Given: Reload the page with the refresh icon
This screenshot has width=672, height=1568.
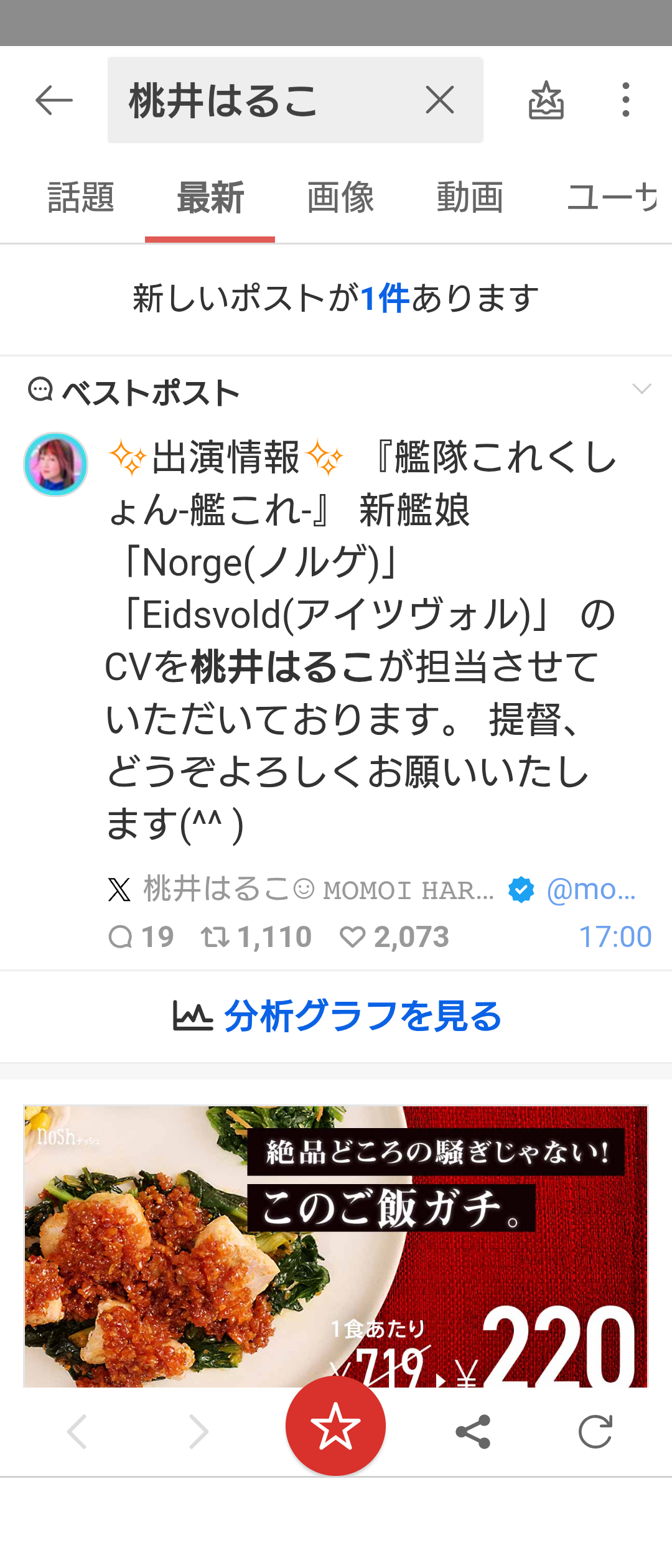Looking at the screenshot, I should (595, 1432).
